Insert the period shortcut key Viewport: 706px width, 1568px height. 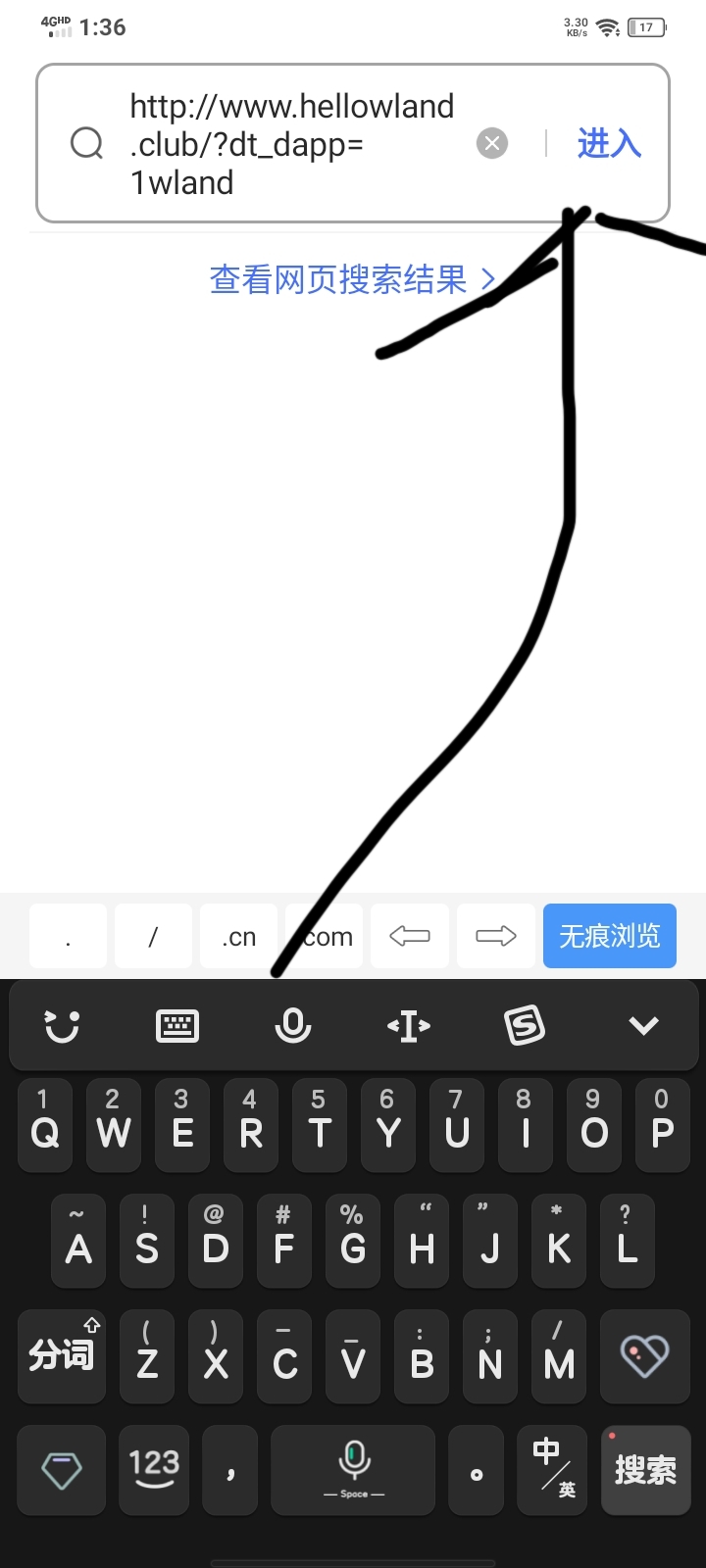pos(68,937)
